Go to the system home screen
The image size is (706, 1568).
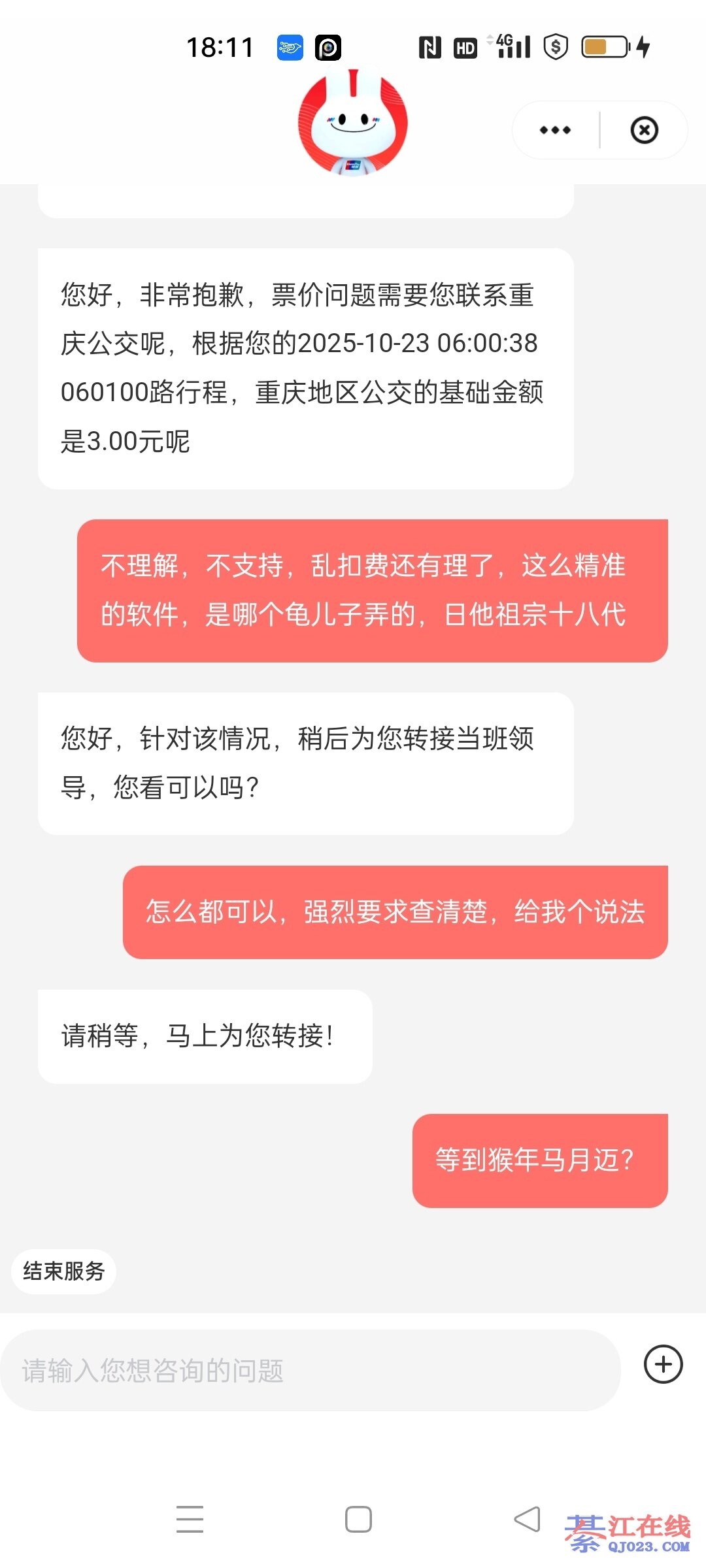click(358, 1519)
